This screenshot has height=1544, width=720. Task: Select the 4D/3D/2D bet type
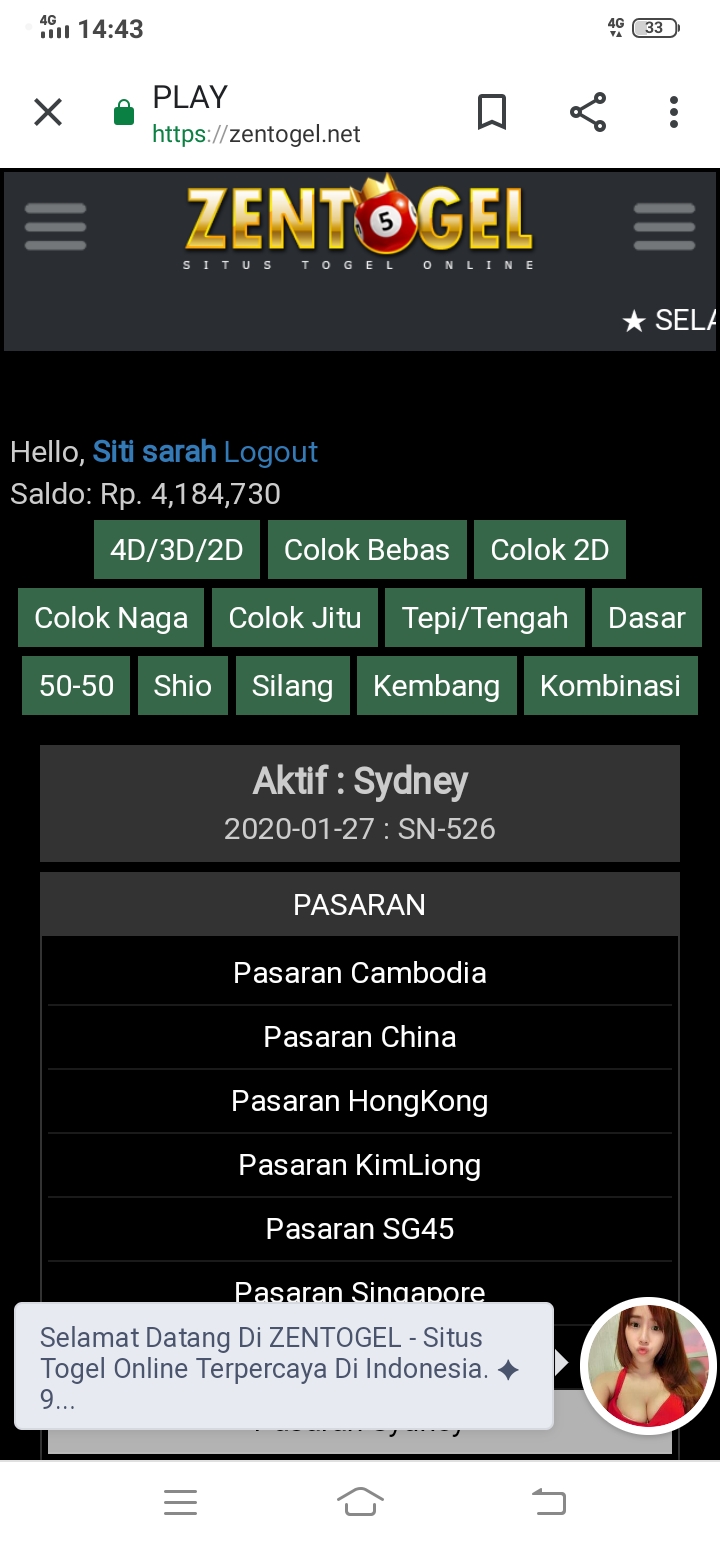point(177,550)
